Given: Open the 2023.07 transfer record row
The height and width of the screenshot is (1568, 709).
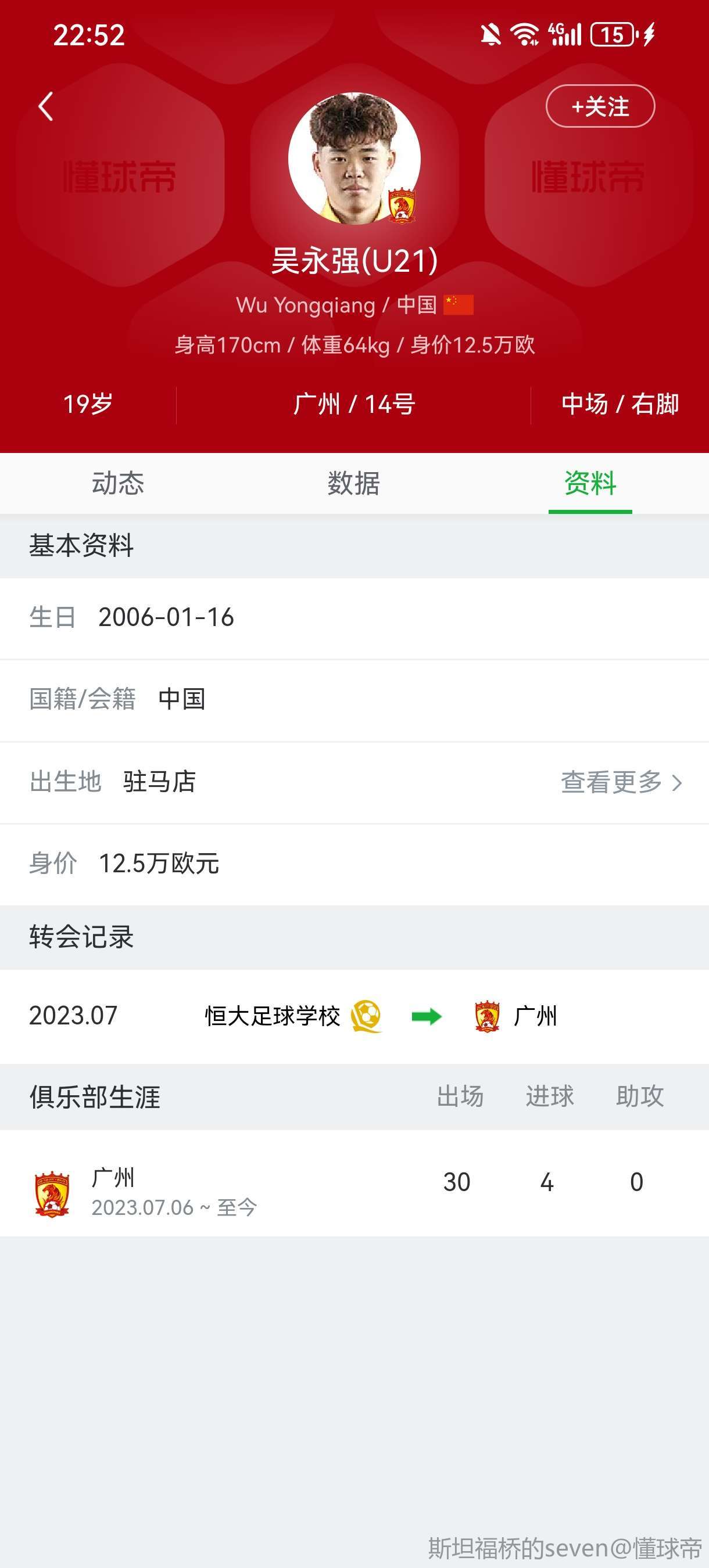Looking at the screenshot, I should 354,1016.
